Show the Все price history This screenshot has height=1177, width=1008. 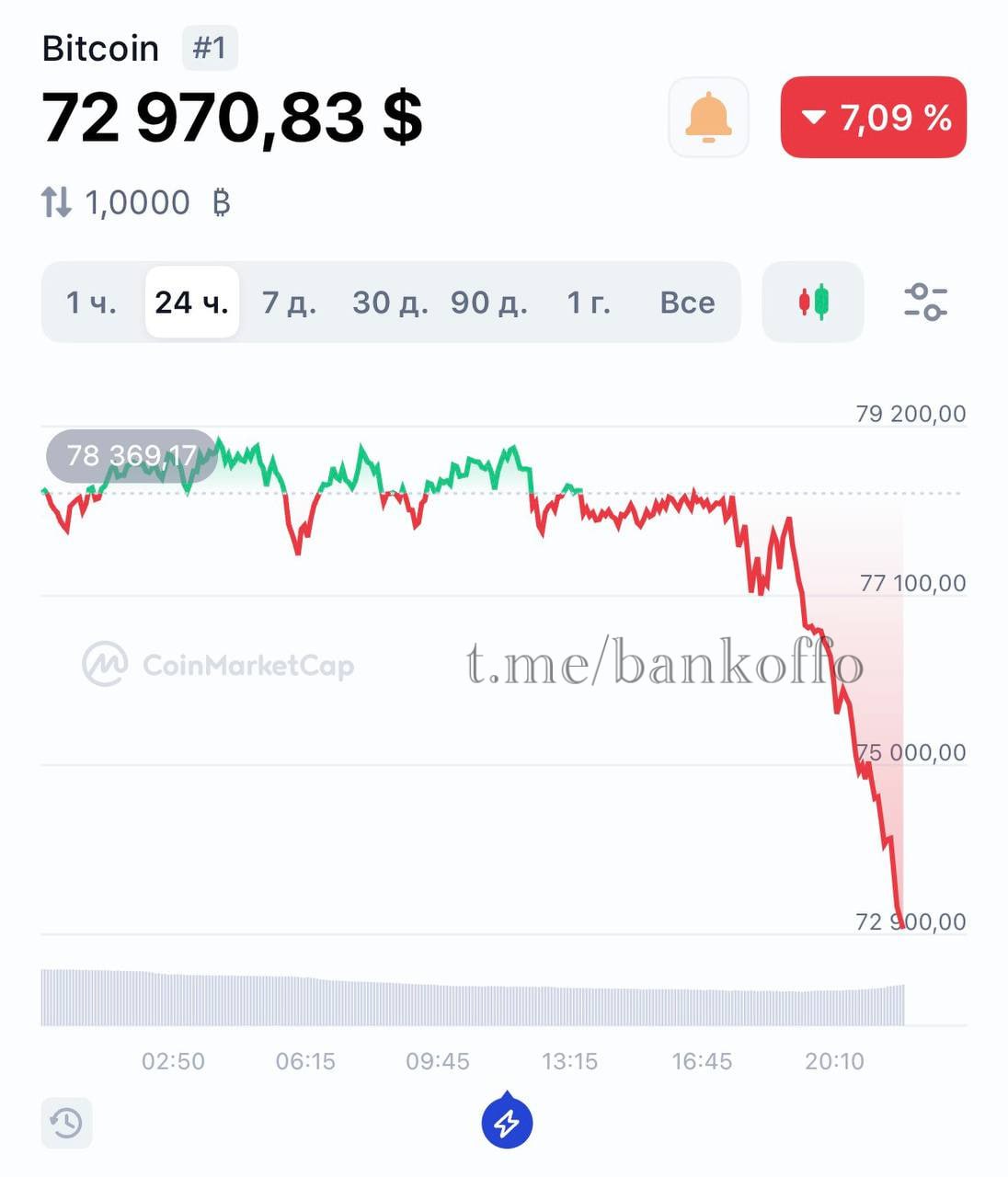pos(687,303)
